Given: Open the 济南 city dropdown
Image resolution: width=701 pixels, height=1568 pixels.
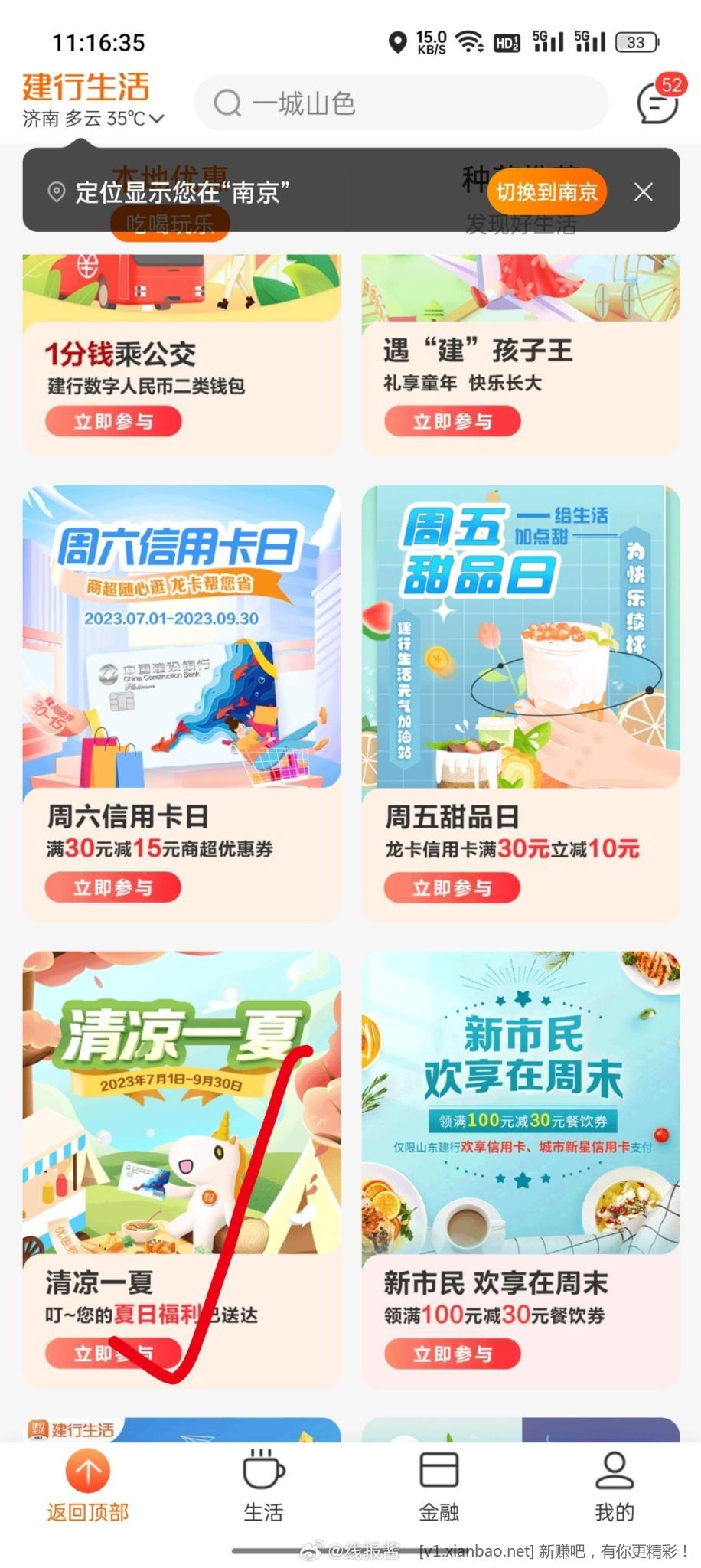Looking at the screenshot, I should pyautogui.click(x=93, y=119).
